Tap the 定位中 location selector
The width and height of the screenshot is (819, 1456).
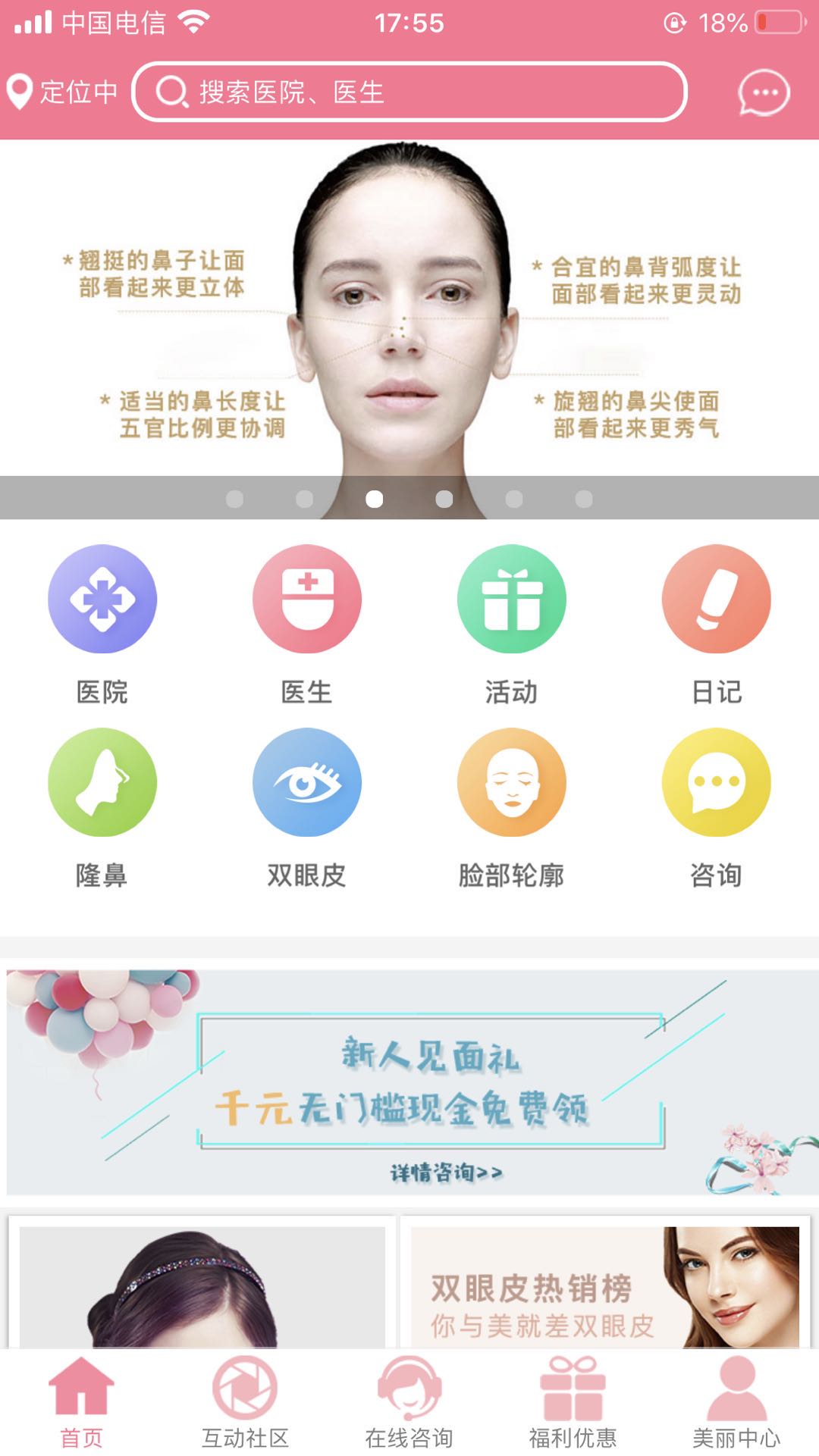[x=62, y=92]
